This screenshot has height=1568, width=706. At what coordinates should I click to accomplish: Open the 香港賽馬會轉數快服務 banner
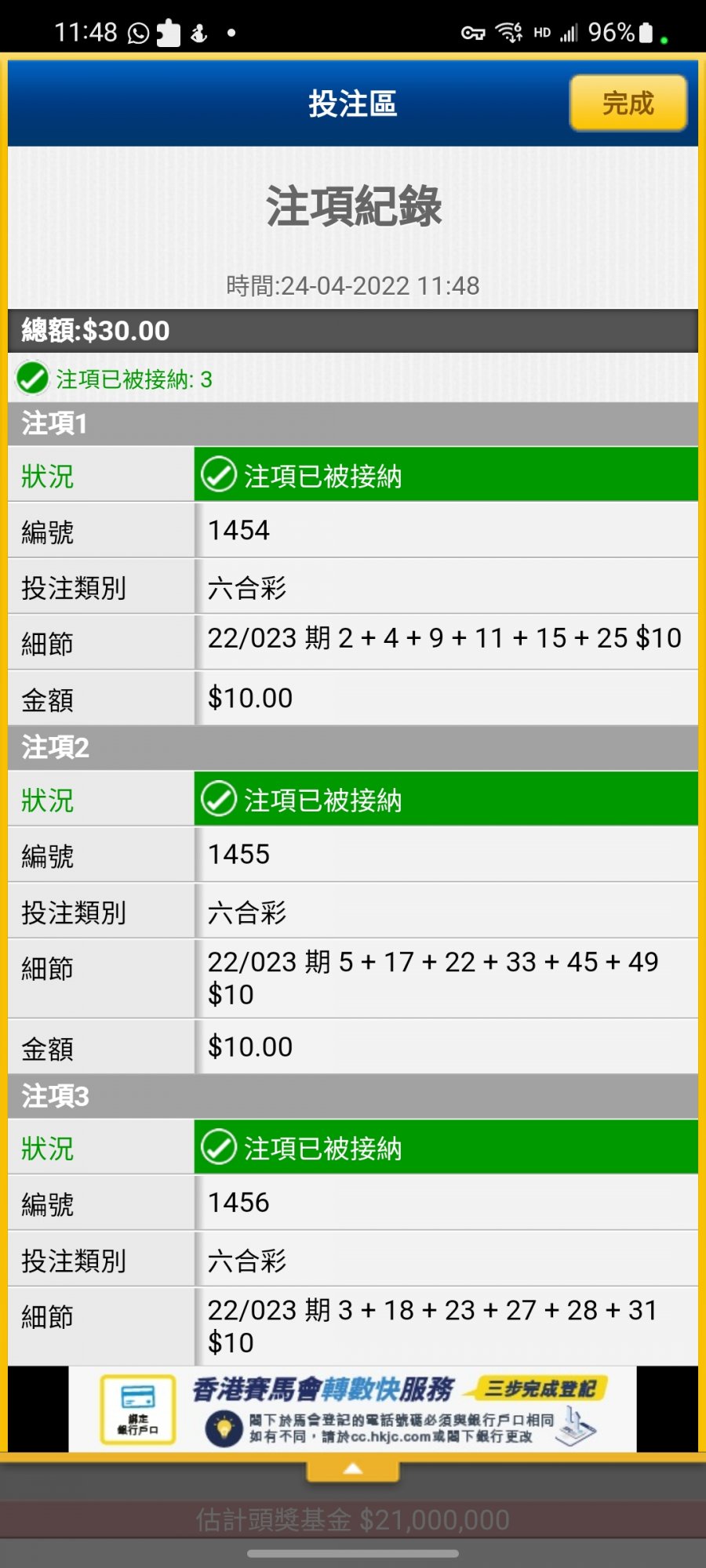353,1409
